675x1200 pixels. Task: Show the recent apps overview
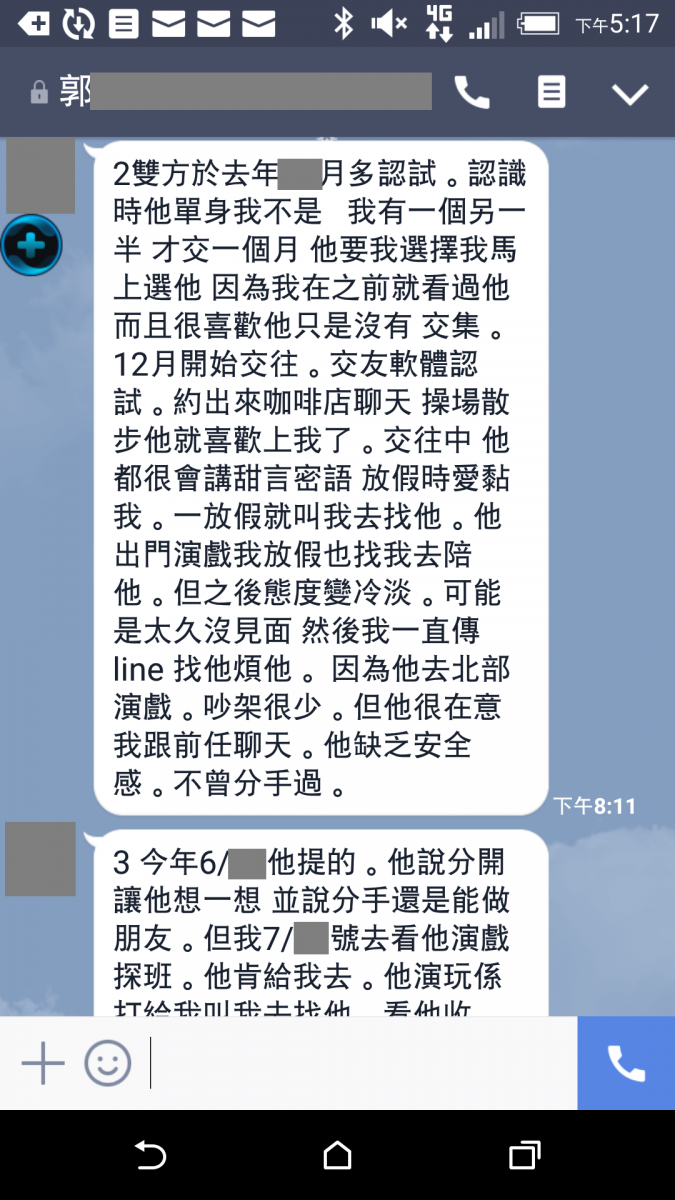point(524,1156)
